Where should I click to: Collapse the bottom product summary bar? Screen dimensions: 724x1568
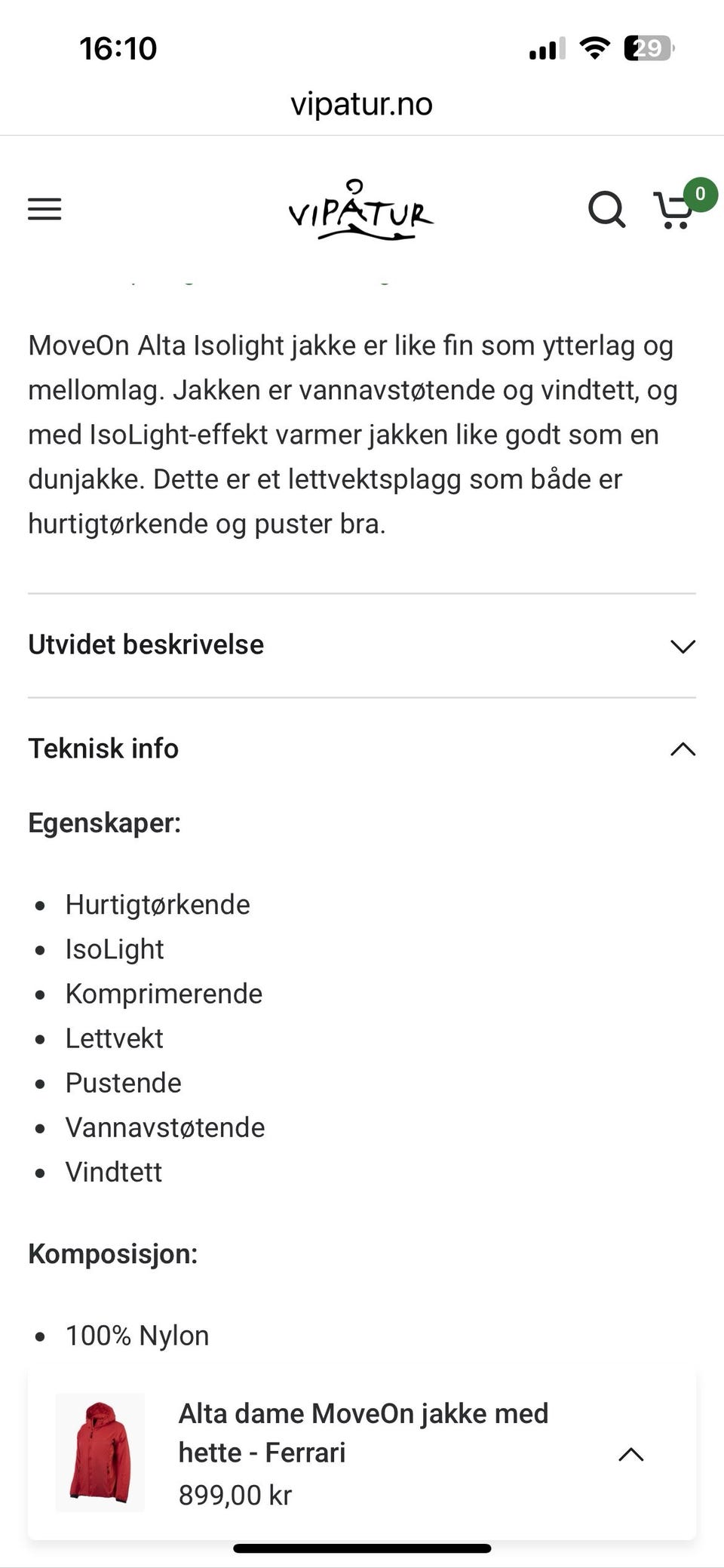click(x=630, y=1453)
